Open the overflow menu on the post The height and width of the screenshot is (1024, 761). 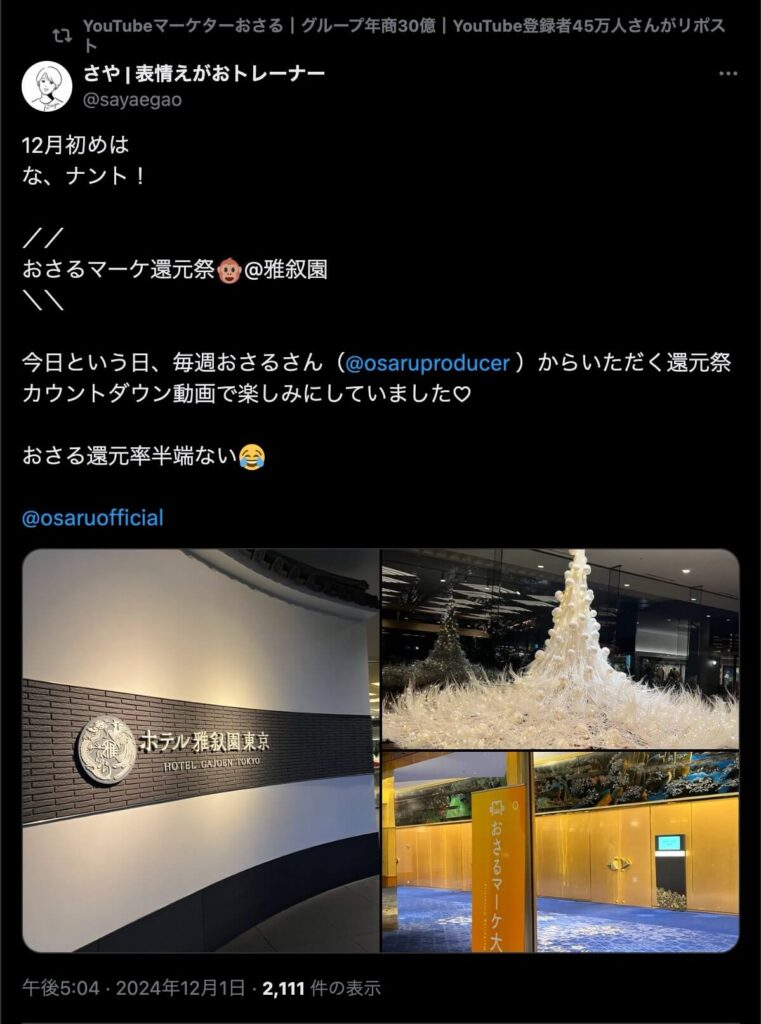729,75
